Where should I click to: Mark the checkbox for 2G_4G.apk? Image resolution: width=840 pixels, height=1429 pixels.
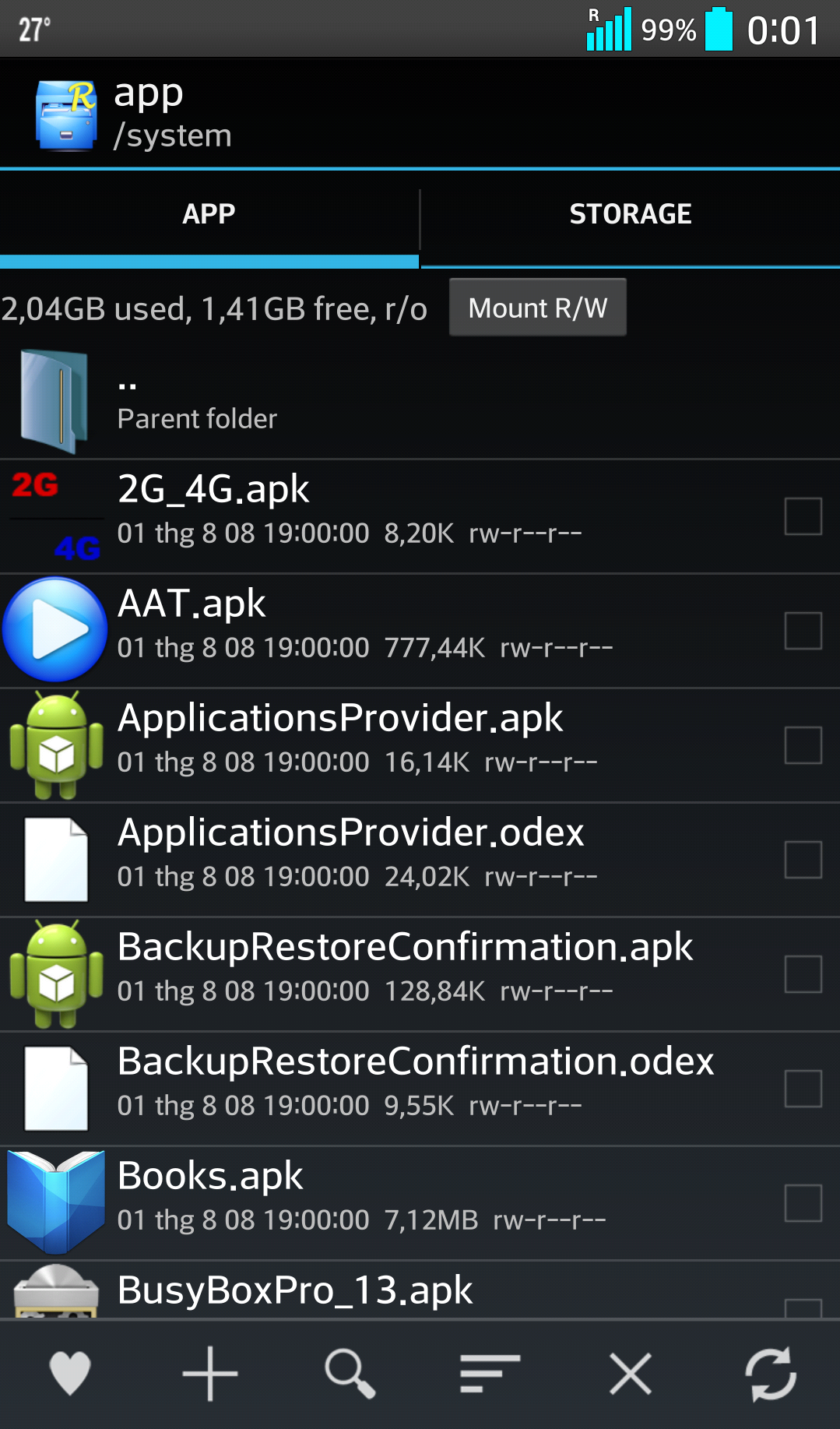[x=803, y=516]
